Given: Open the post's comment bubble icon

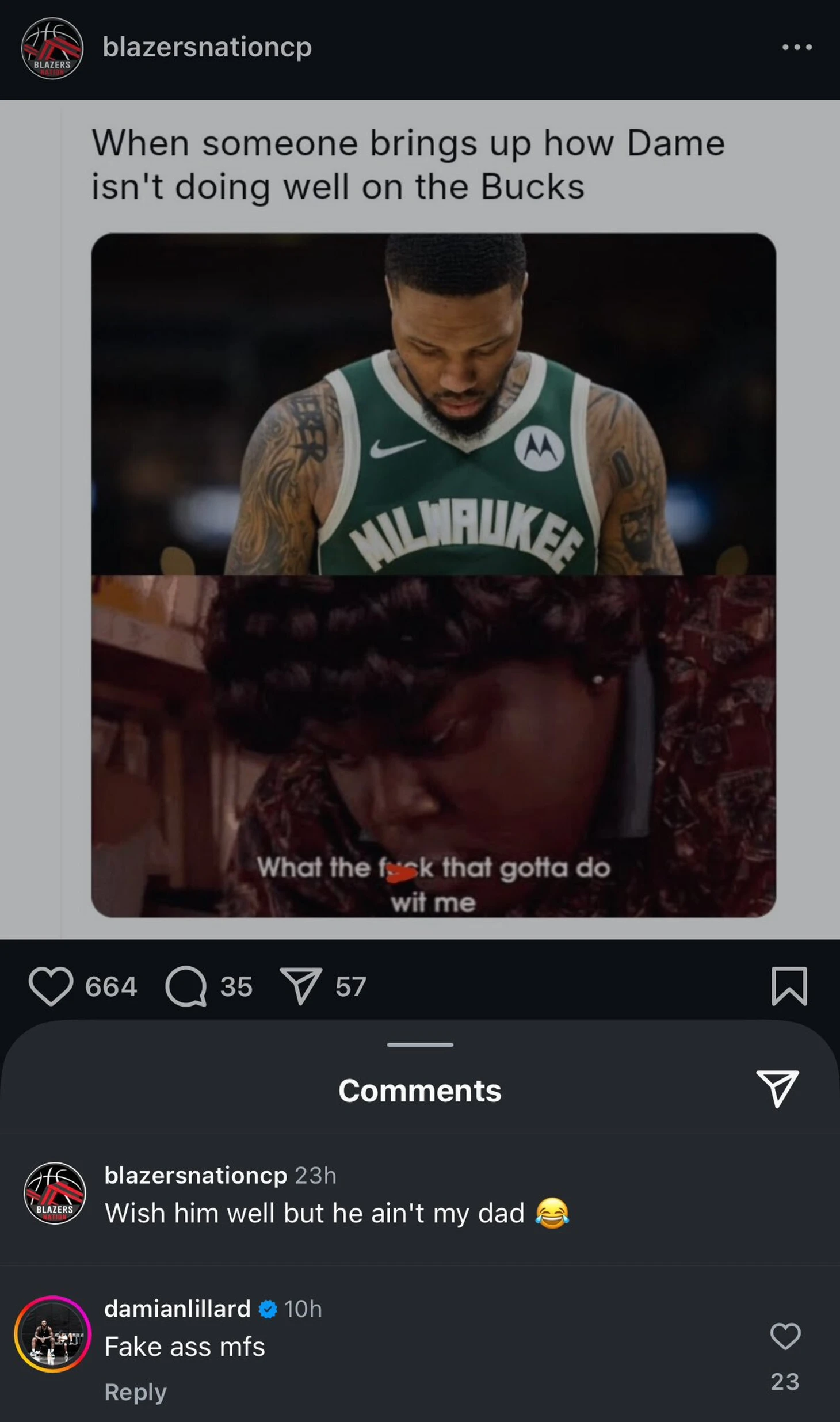Looking at the screenshot, I should click(186, 986).
